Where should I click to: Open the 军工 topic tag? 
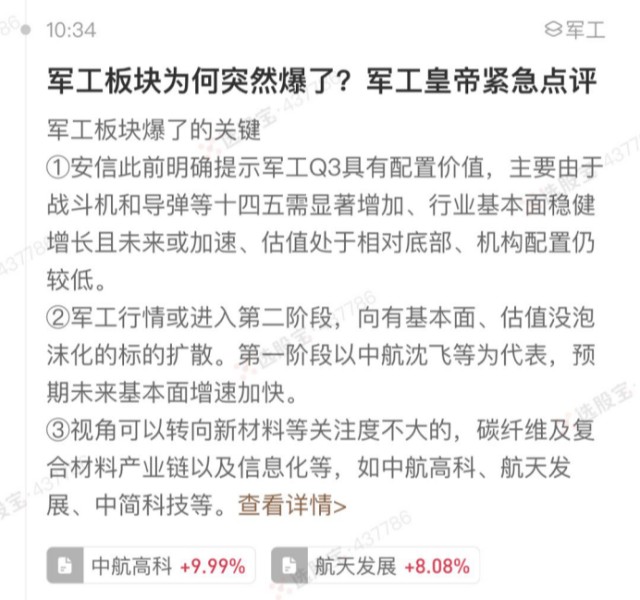point(575,30)
